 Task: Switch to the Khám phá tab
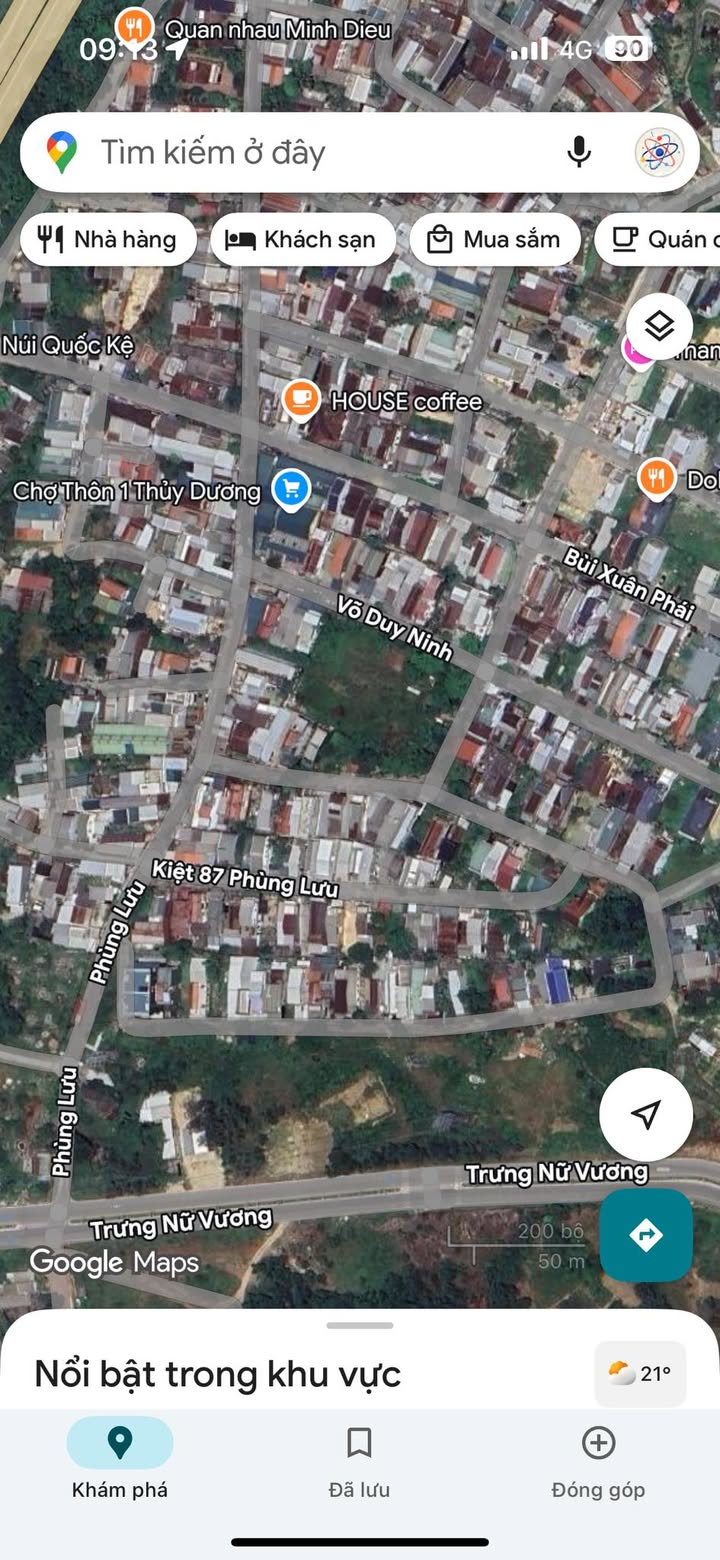click(x=120, y=1461)
